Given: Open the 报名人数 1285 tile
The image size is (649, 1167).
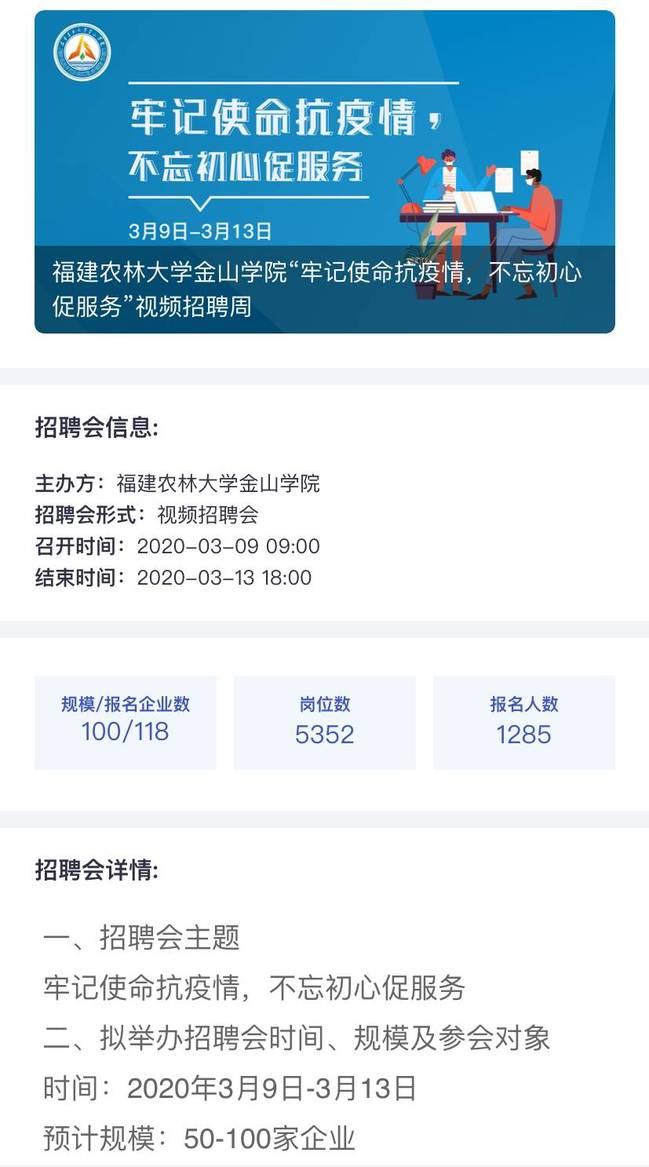Looking at the screenshot, I should 523,722.
